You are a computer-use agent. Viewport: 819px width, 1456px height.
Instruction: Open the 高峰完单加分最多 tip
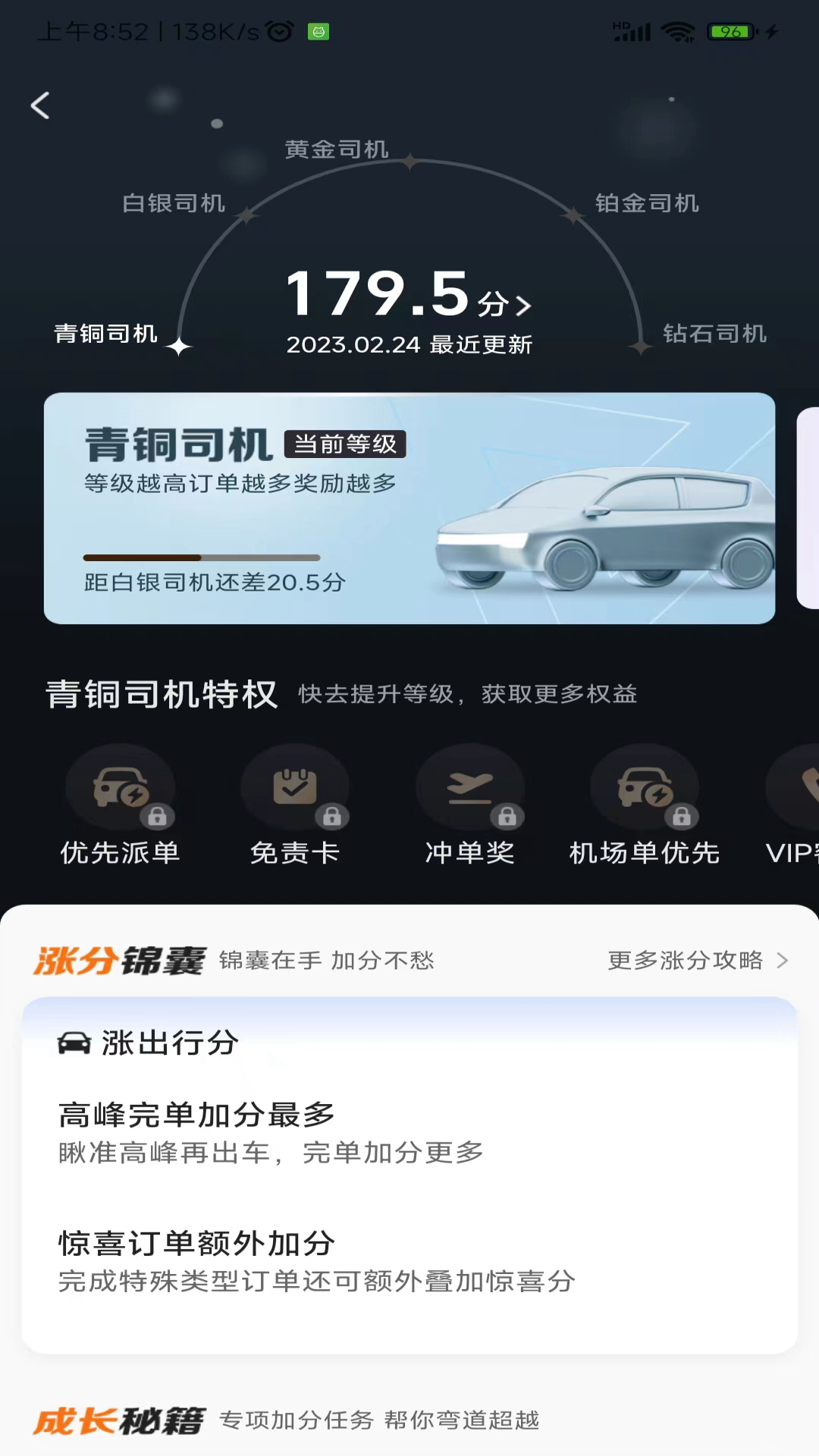pos(271,1132)
